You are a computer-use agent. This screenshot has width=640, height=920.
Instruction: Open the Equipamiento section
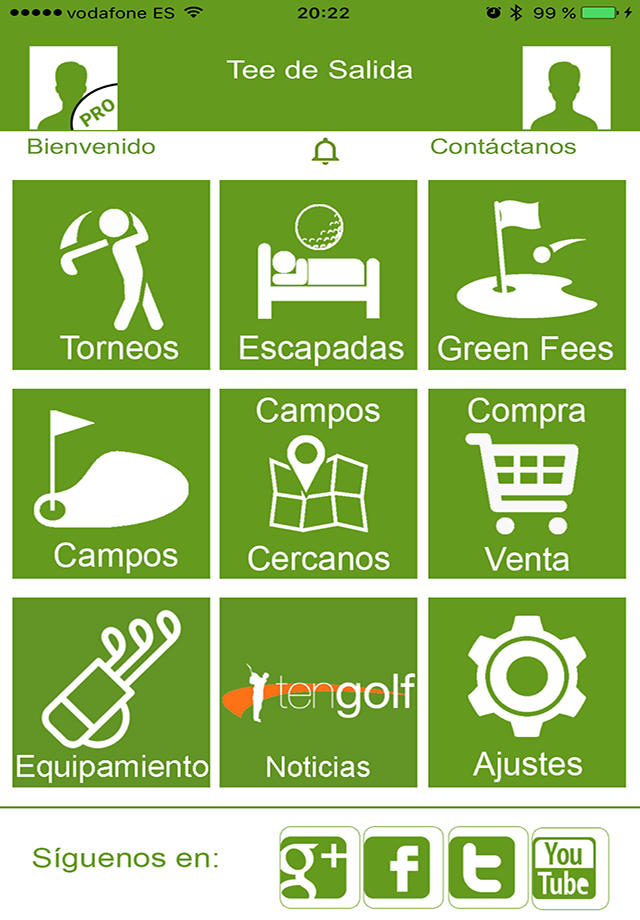[111, 691]
